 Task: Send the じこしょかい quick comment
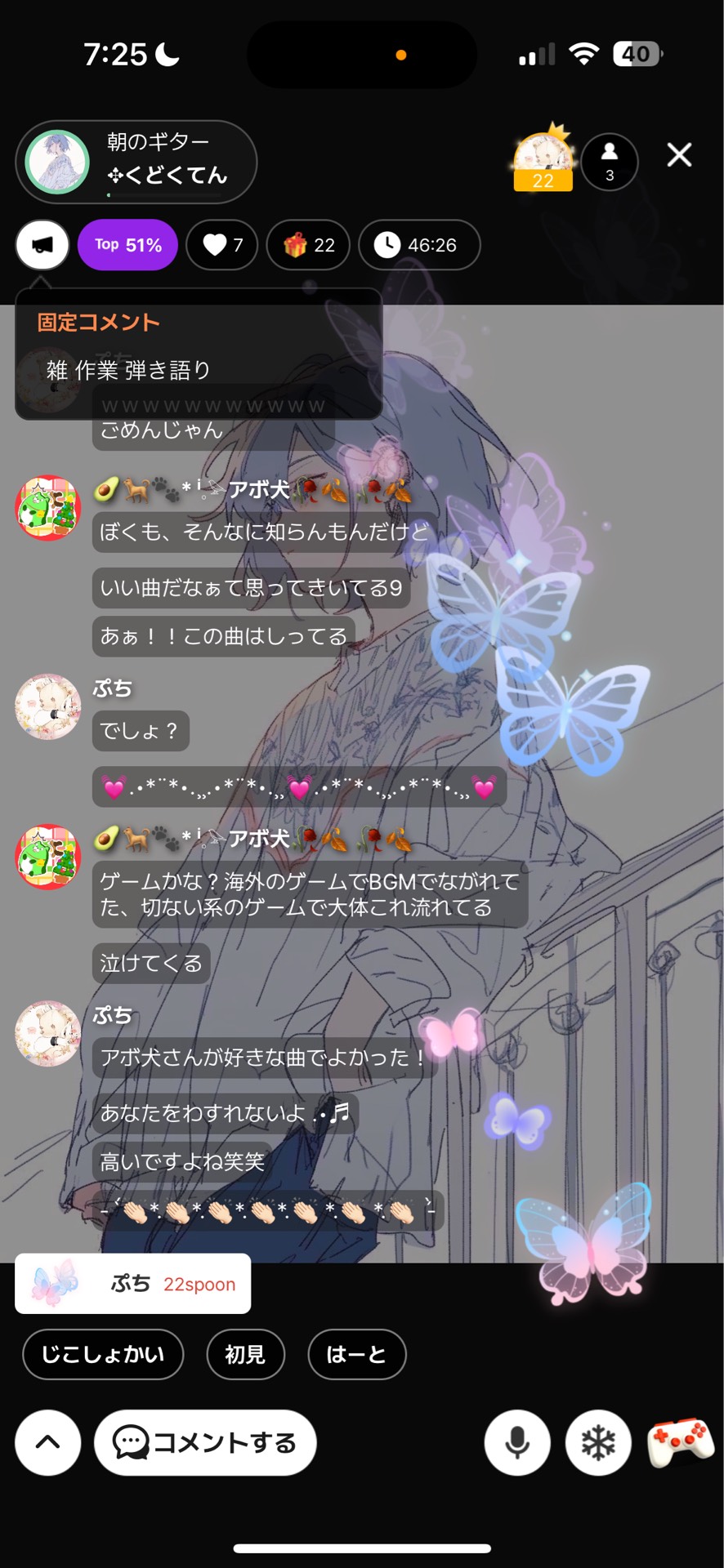pos(103,1354)
